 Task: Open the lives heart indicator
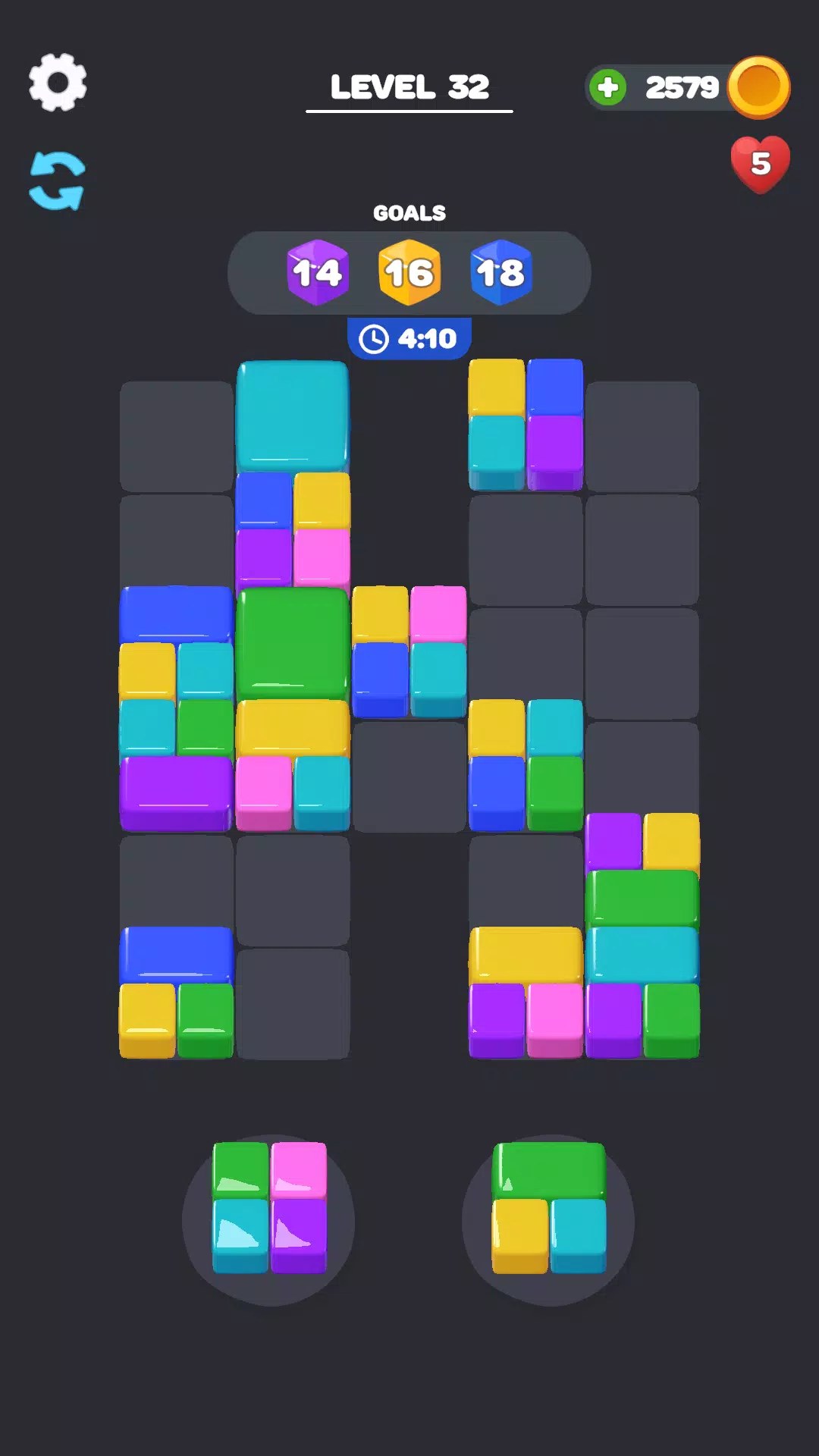tap(760, 164)
